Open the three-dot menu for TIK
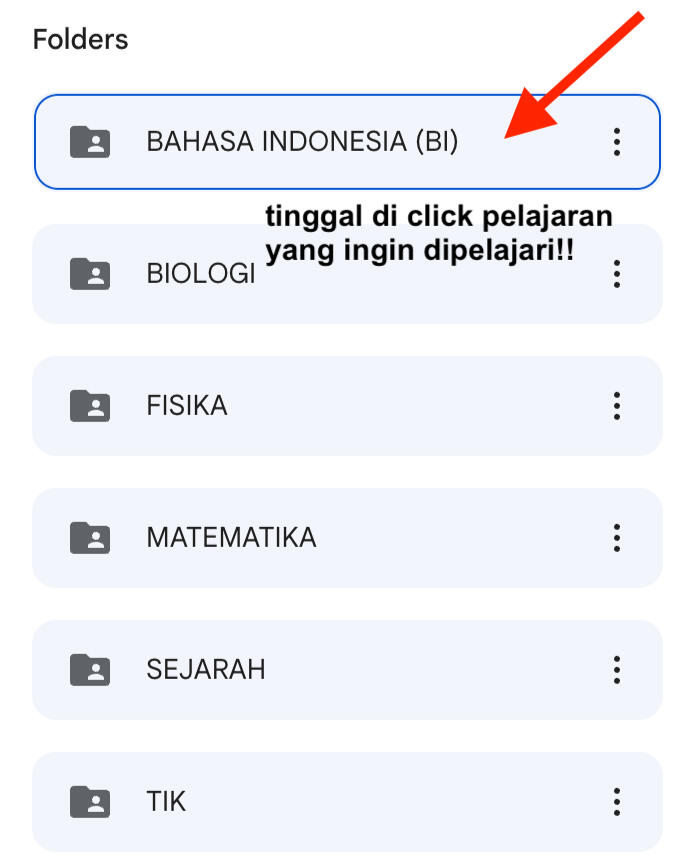The height and width of the screenshot is (865, 685). (617, 802)
